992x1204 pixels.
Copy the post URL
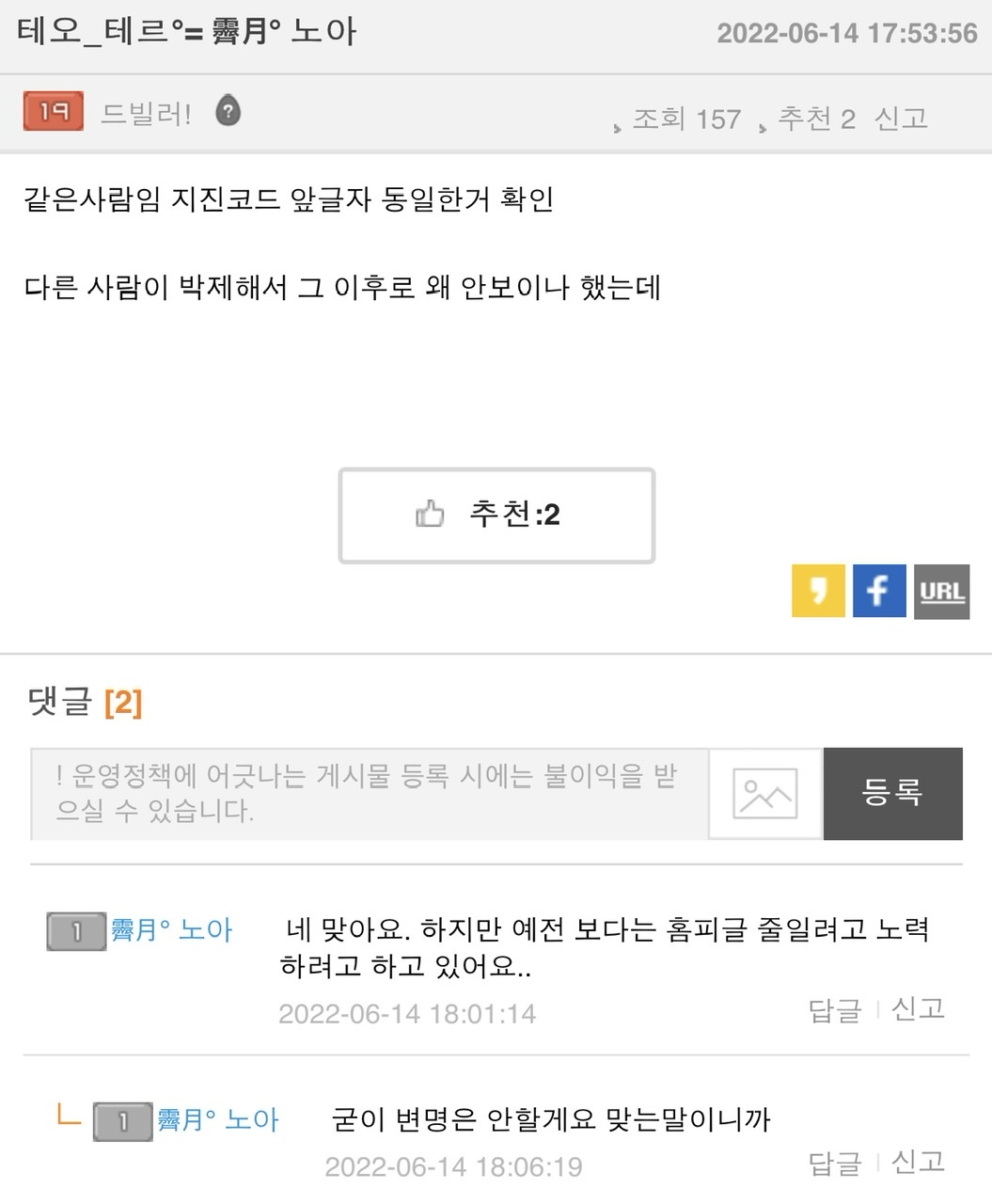[940, 591]
